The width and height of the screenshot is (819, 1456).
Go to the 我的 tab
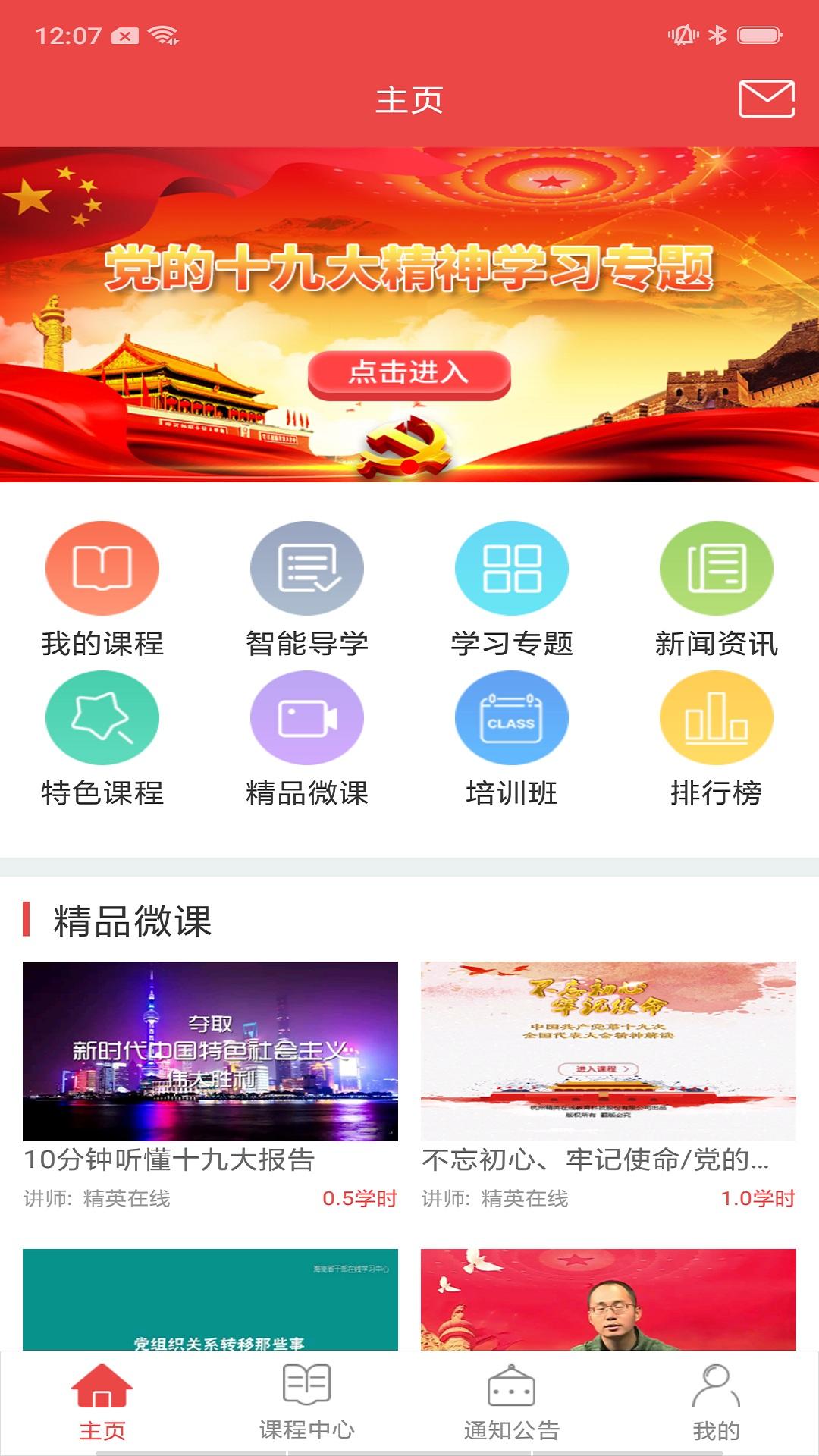pos(717,1402)
